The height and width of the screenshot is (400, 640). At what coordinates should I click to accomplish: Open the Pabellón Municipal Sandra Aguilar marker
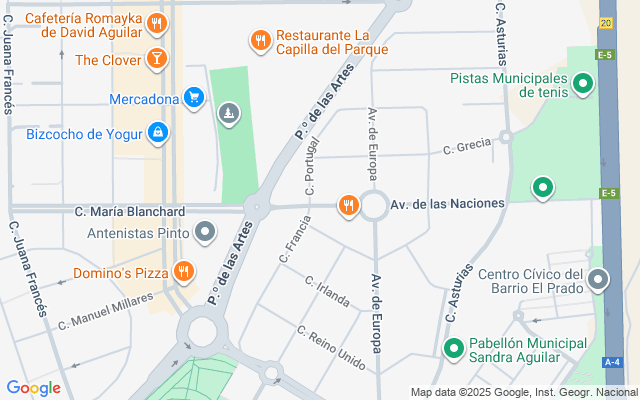coord(452,349)
